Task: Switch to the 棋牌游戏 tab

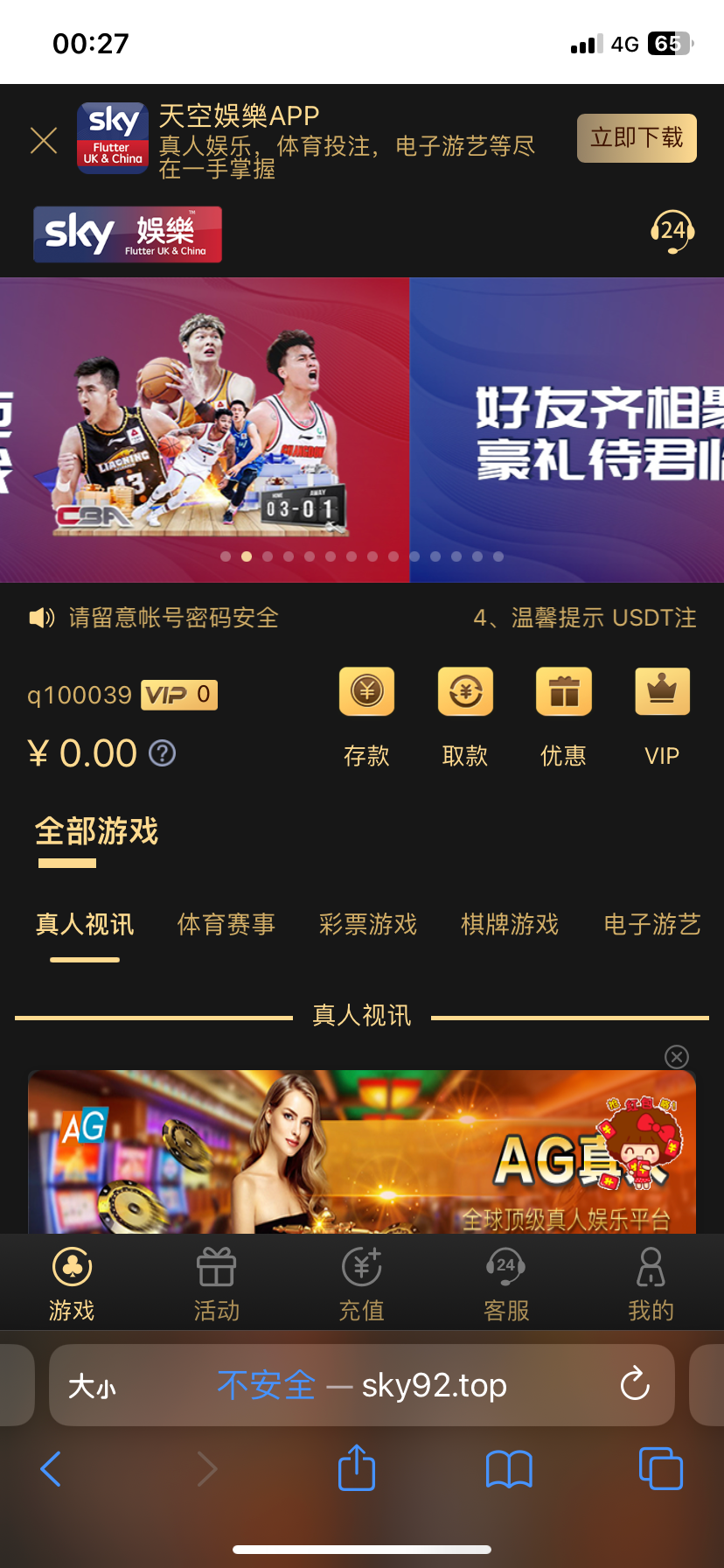Action: 510,924
